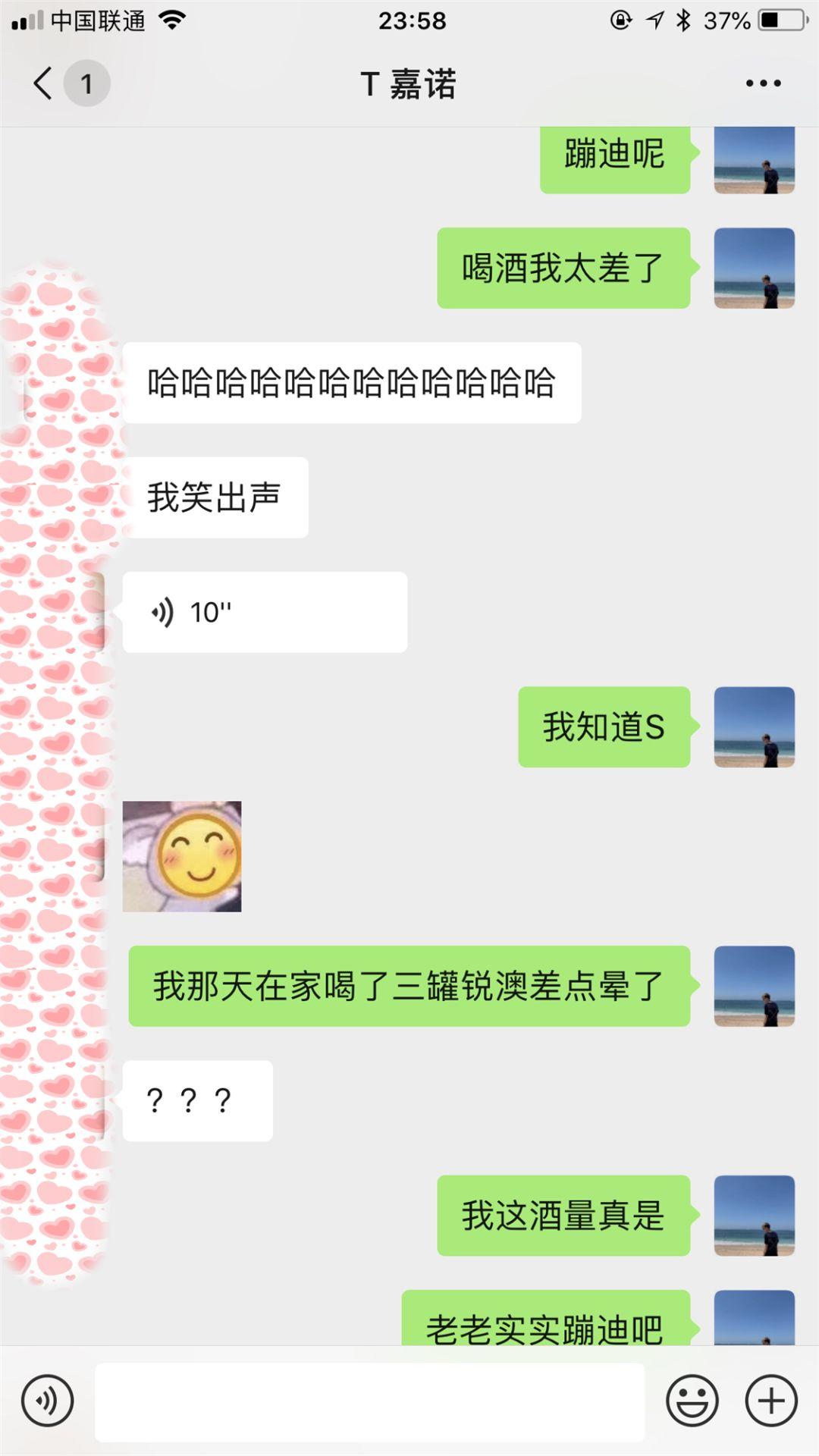Tap the chat title T 嘉诺

[x=409, y=83]
